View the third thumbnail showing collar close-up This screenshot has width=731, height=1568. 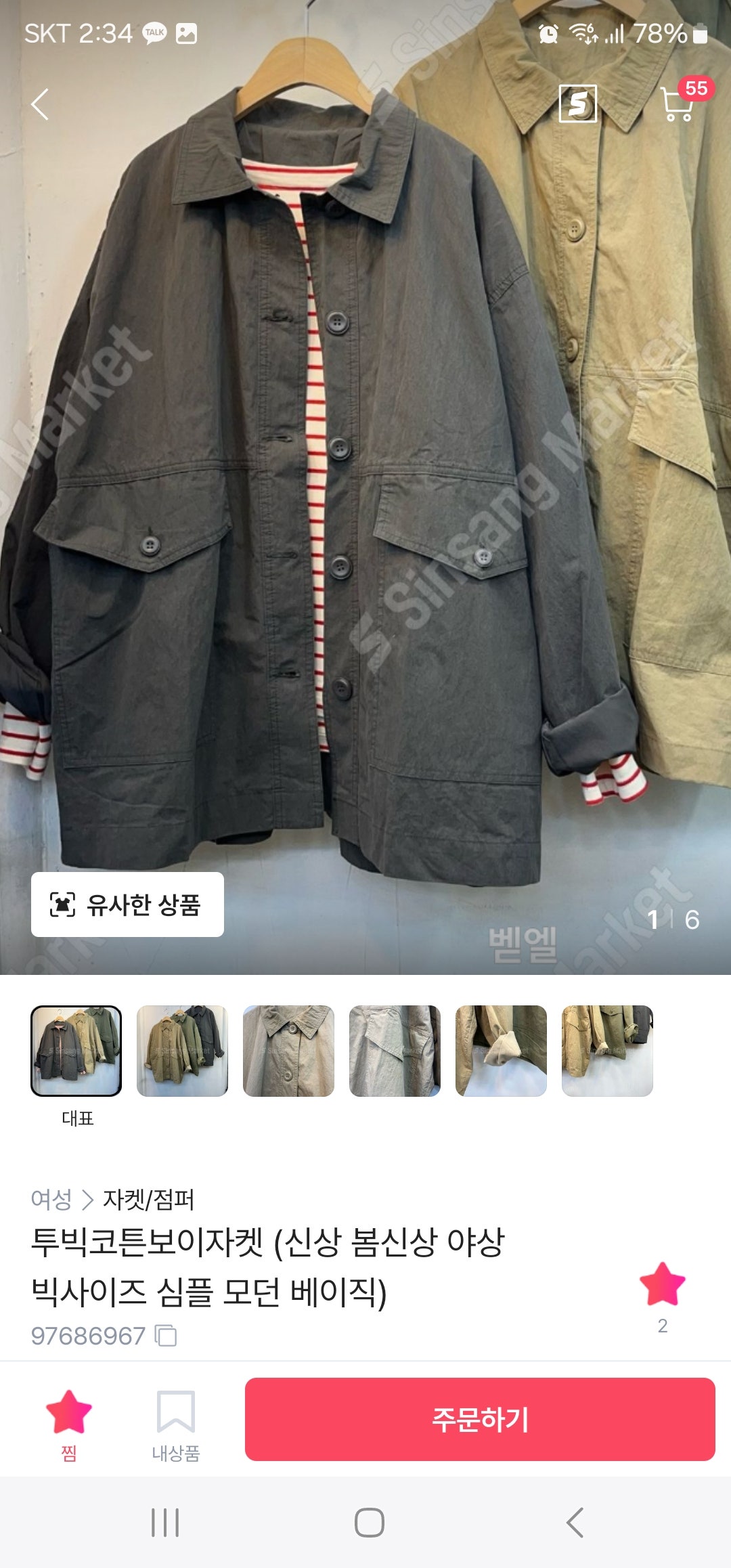pyautogui.click(x=288, y=1051)
